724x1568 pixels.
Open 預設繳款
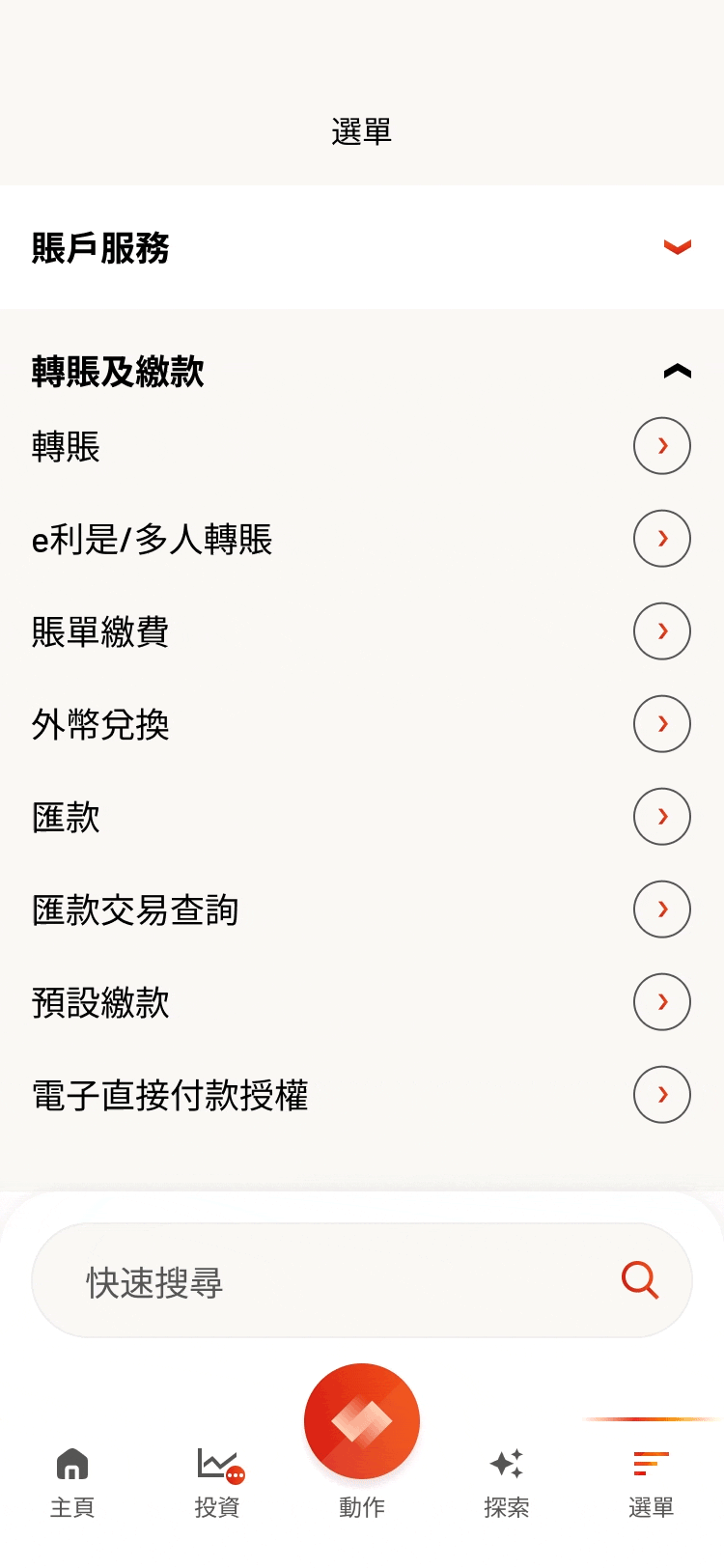click(x=362, y=1002)
